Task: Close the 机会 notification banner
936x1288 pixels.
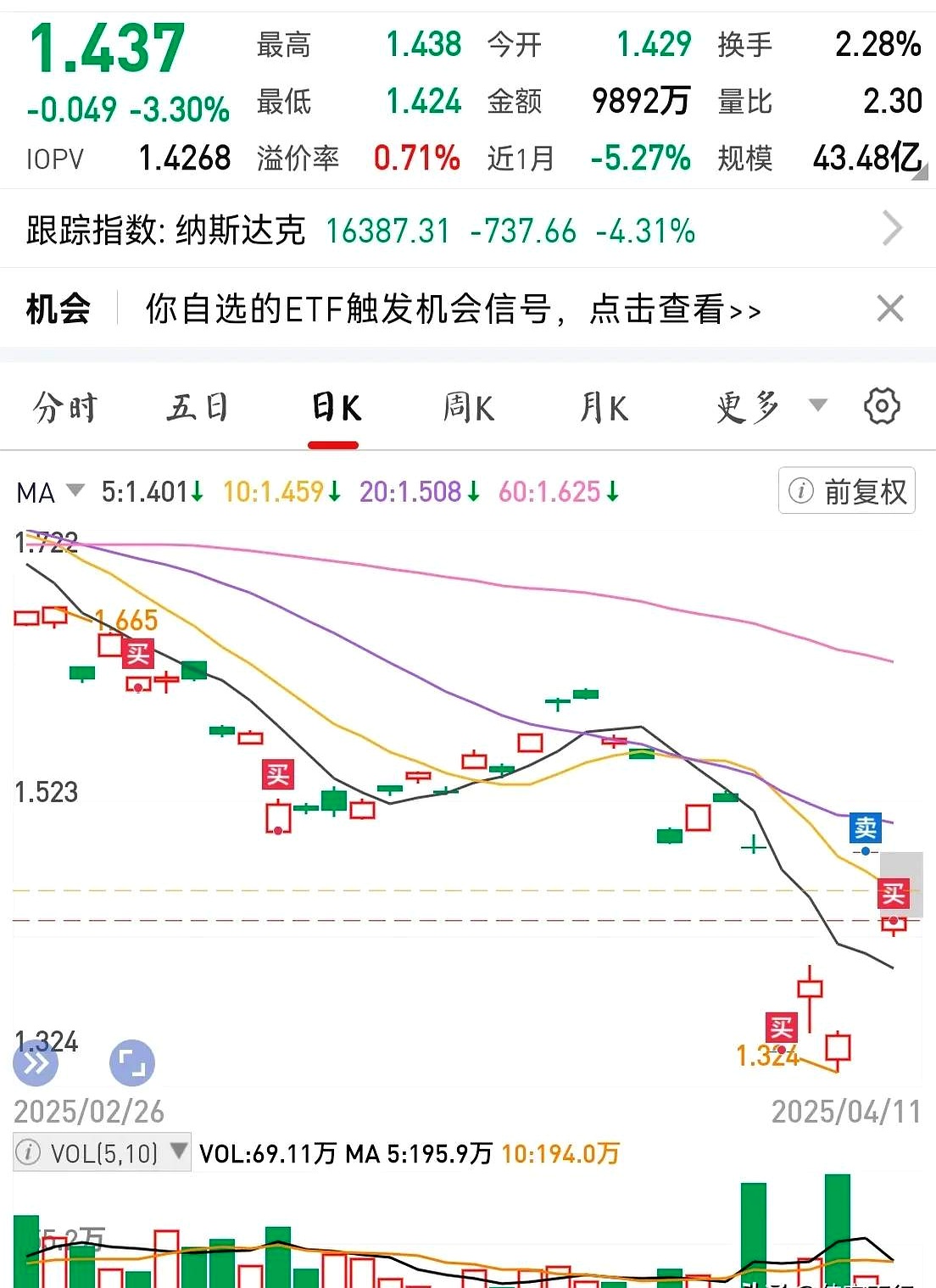Action: tap(889, 309)
